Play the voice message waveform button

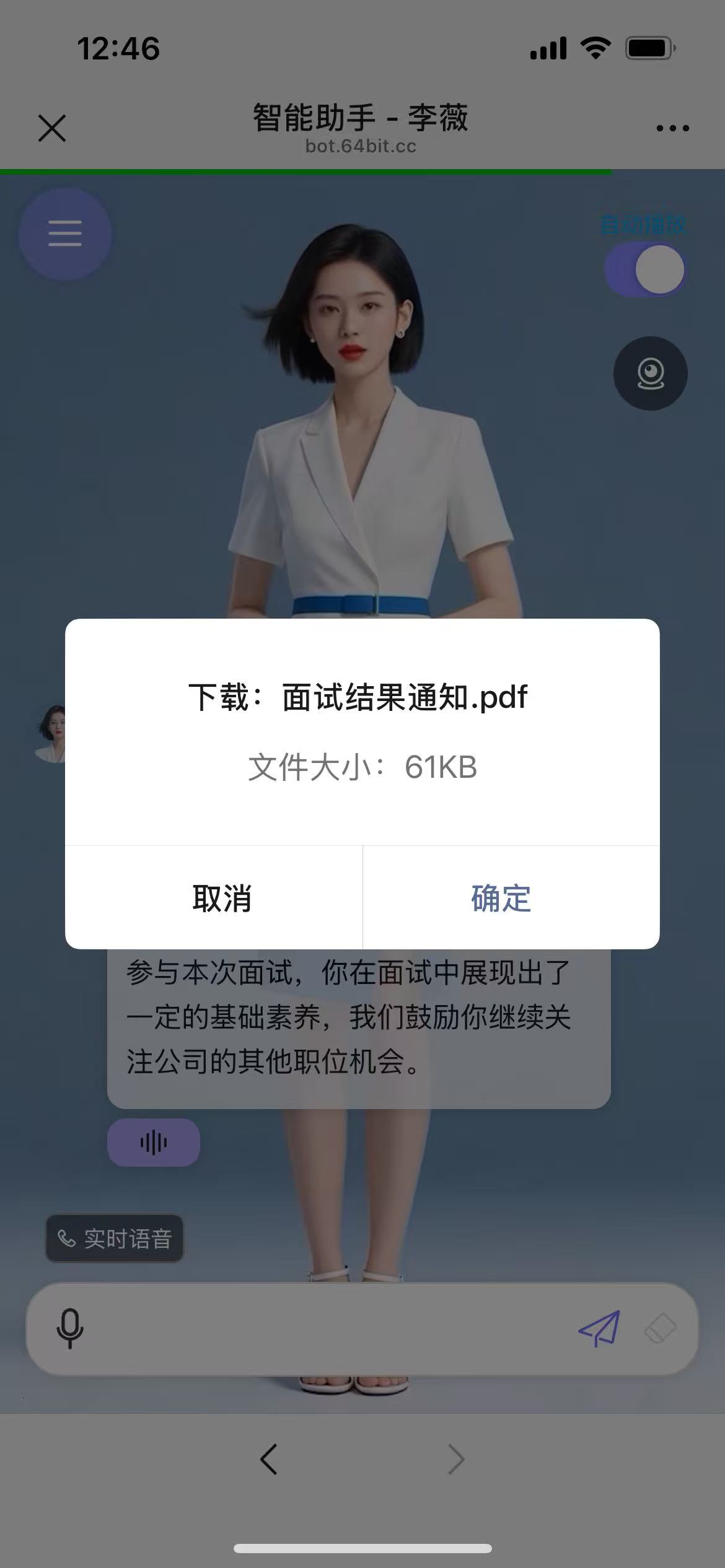click(x=153, y=1142)
